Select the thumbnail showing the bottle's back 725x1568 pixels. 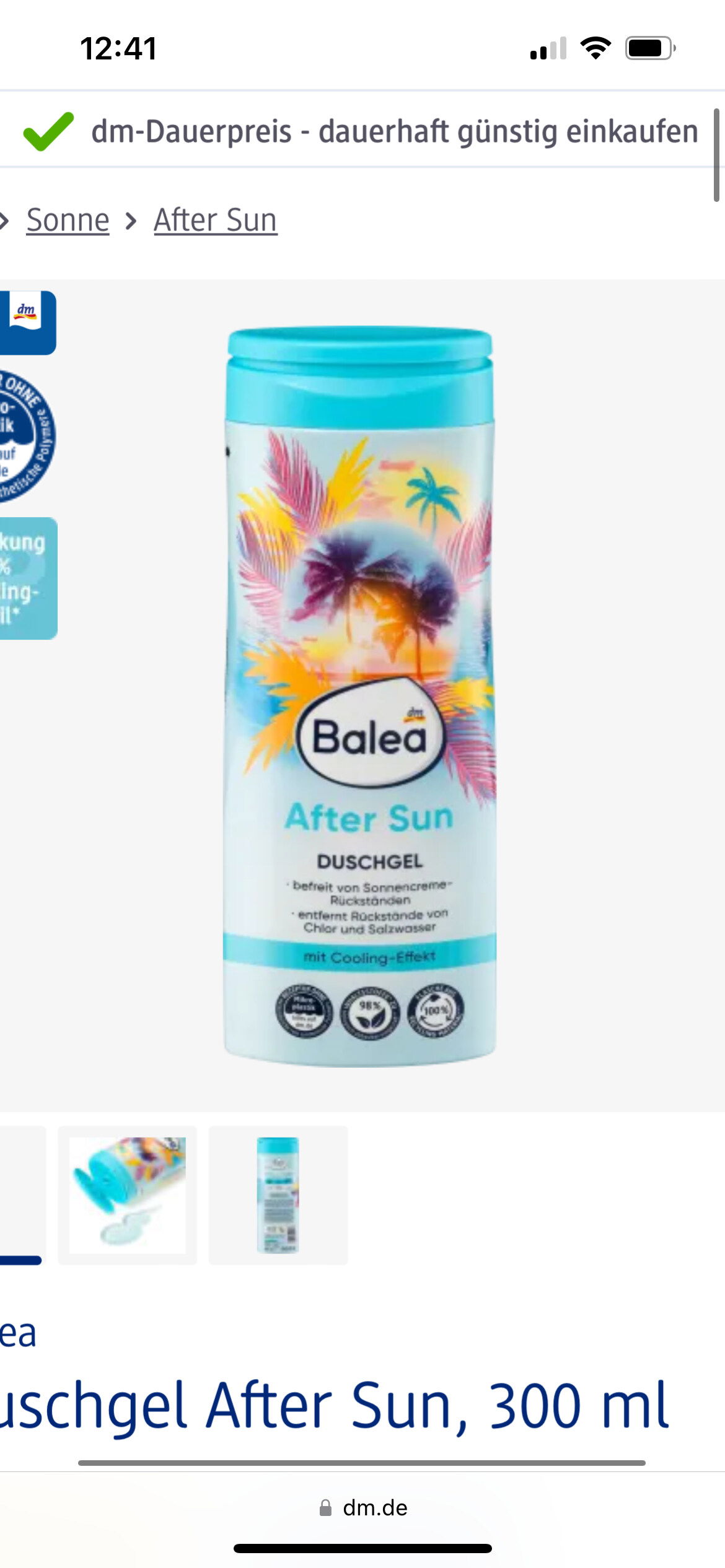[x=278, y=1195]
